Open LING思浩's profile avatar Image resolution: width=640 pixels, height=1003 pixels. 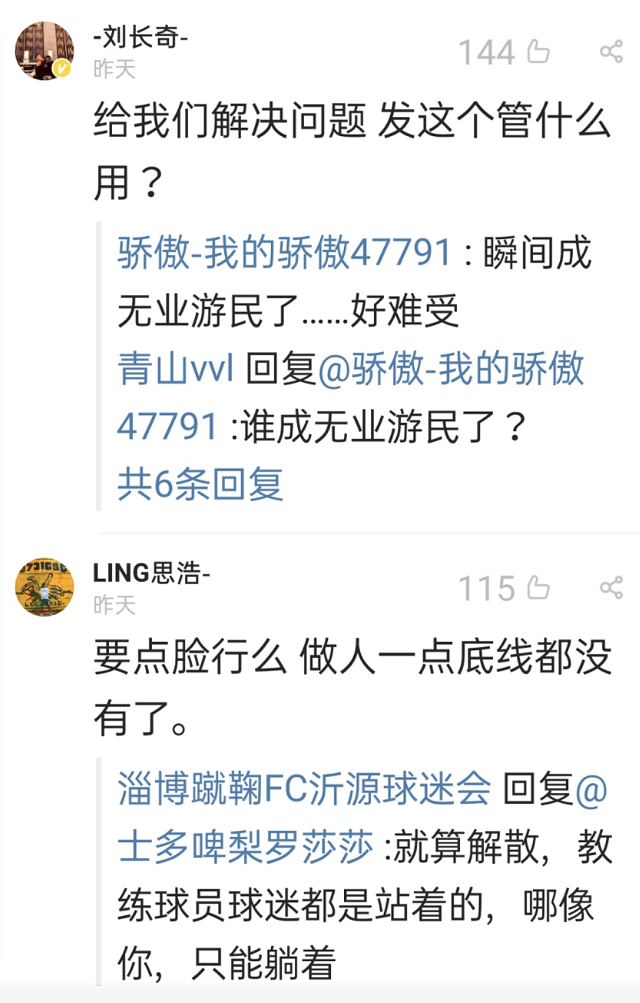[x=44, y=586]
